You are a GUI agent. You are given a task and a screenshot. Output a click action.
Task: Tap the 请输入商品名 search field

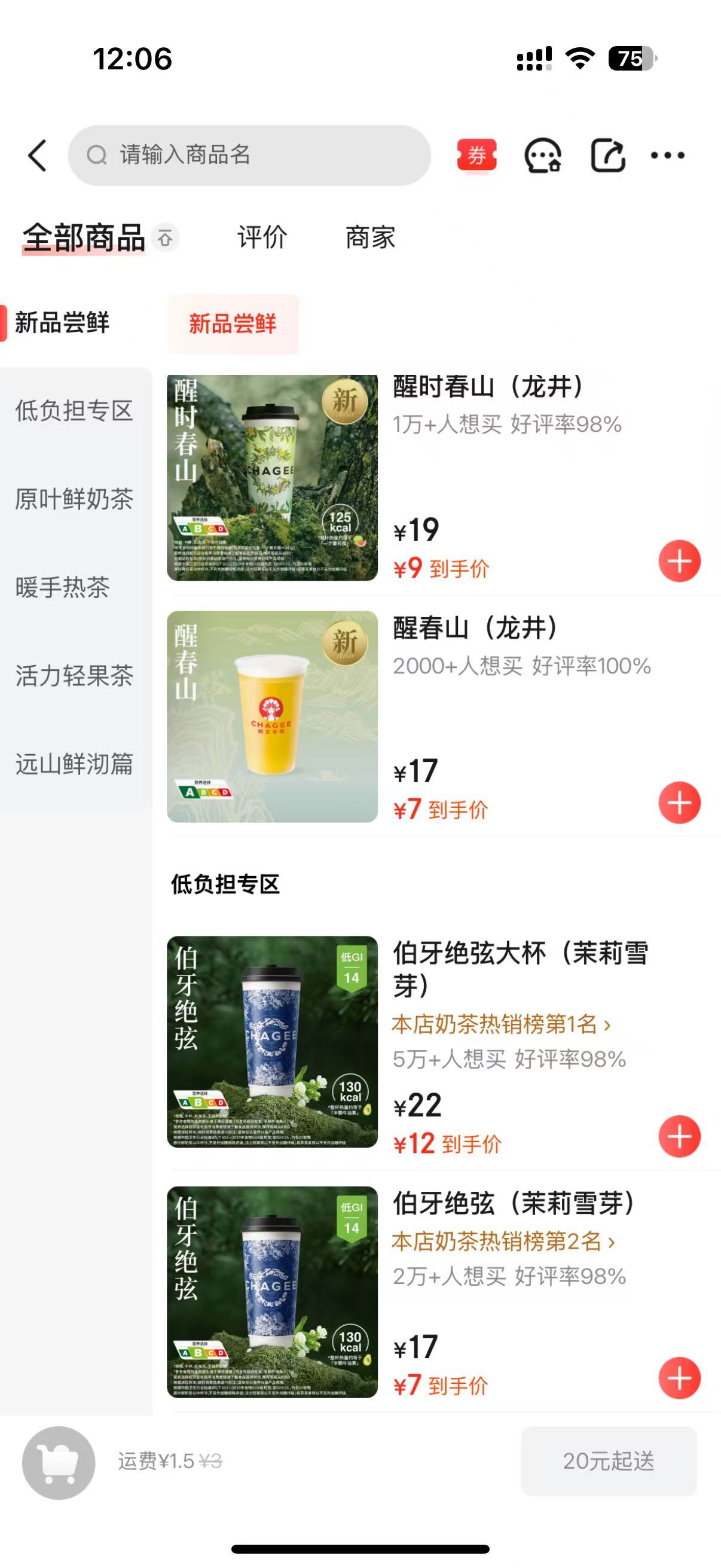coord(249,155)
